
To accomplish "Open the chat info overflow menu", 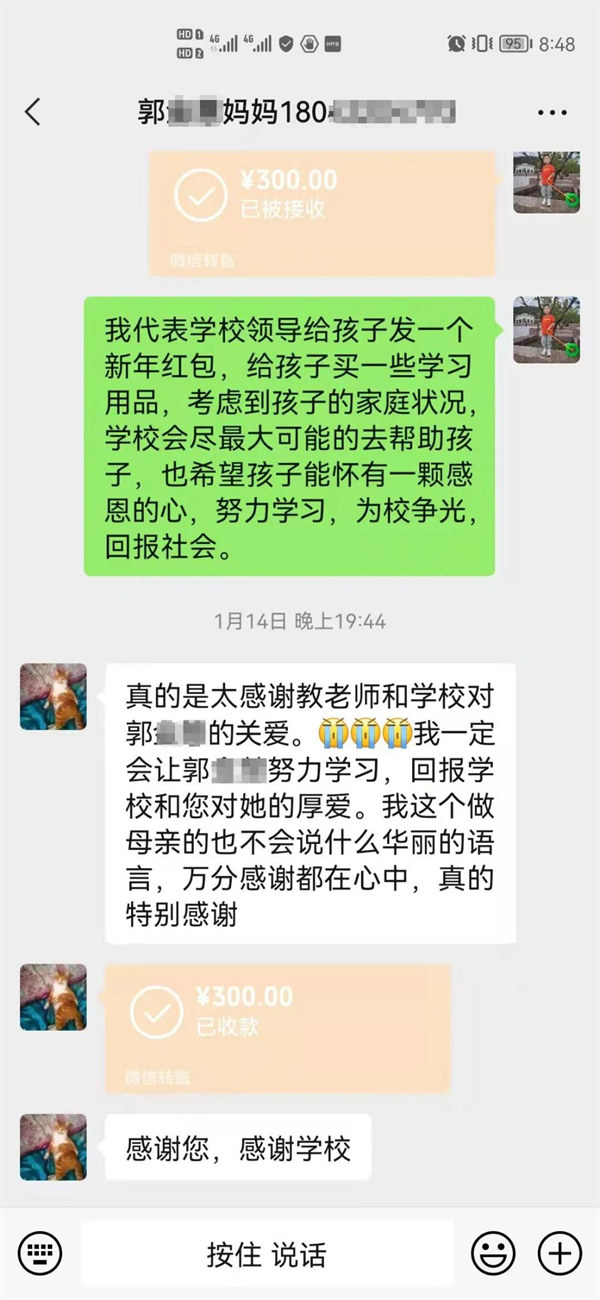I will coord(552,112).
